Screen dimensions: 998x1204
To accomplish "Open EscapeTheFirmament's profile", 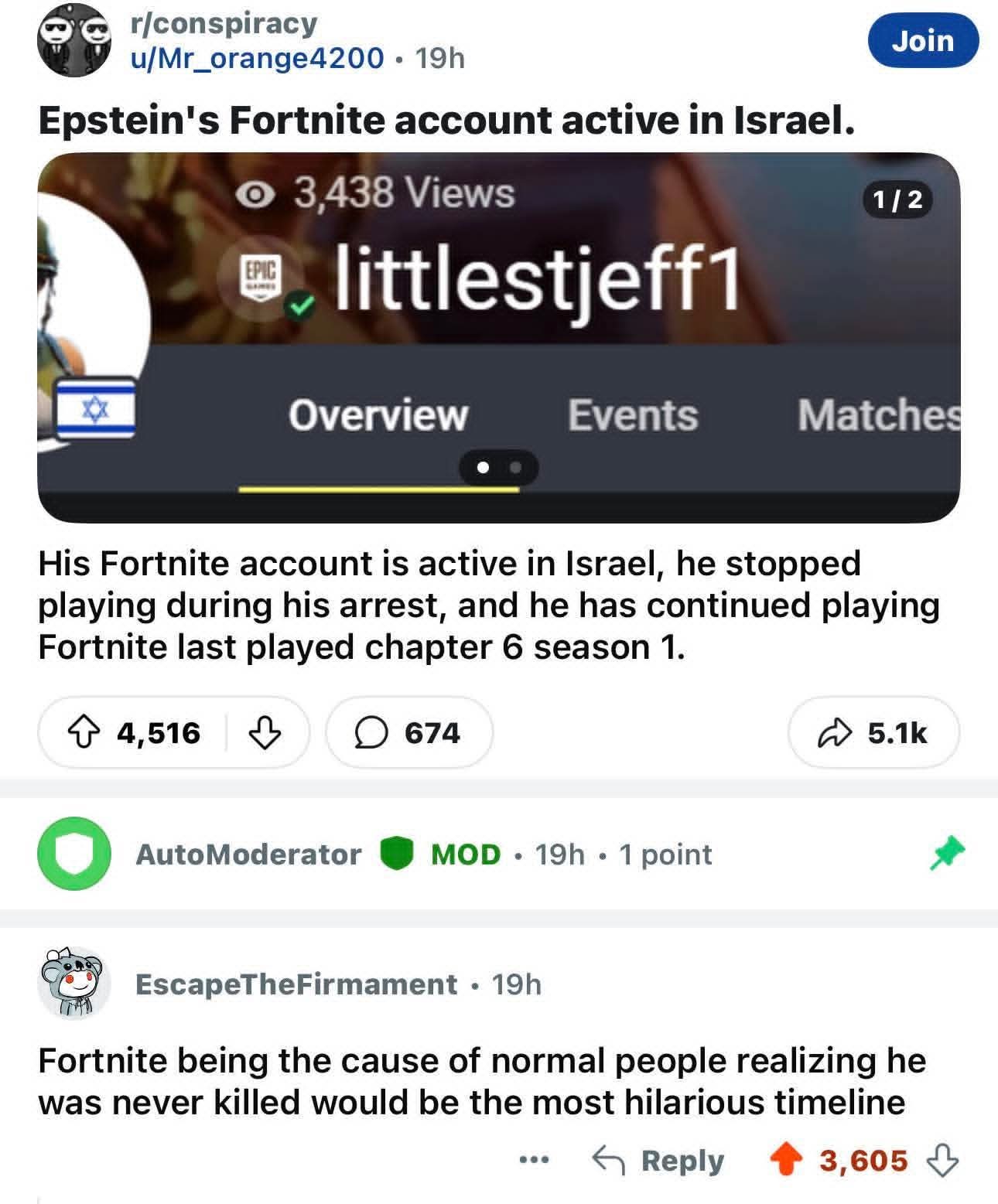I will [x=296, y=984].
